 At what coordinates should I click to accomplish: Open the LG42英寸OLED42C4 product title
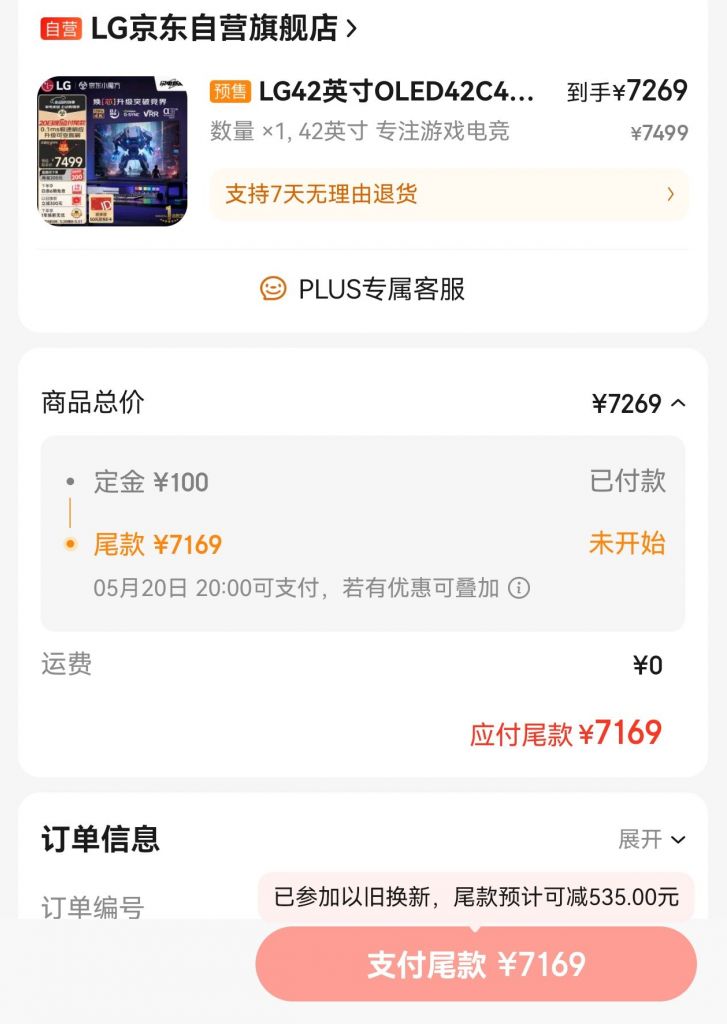[x=400, y=90]
